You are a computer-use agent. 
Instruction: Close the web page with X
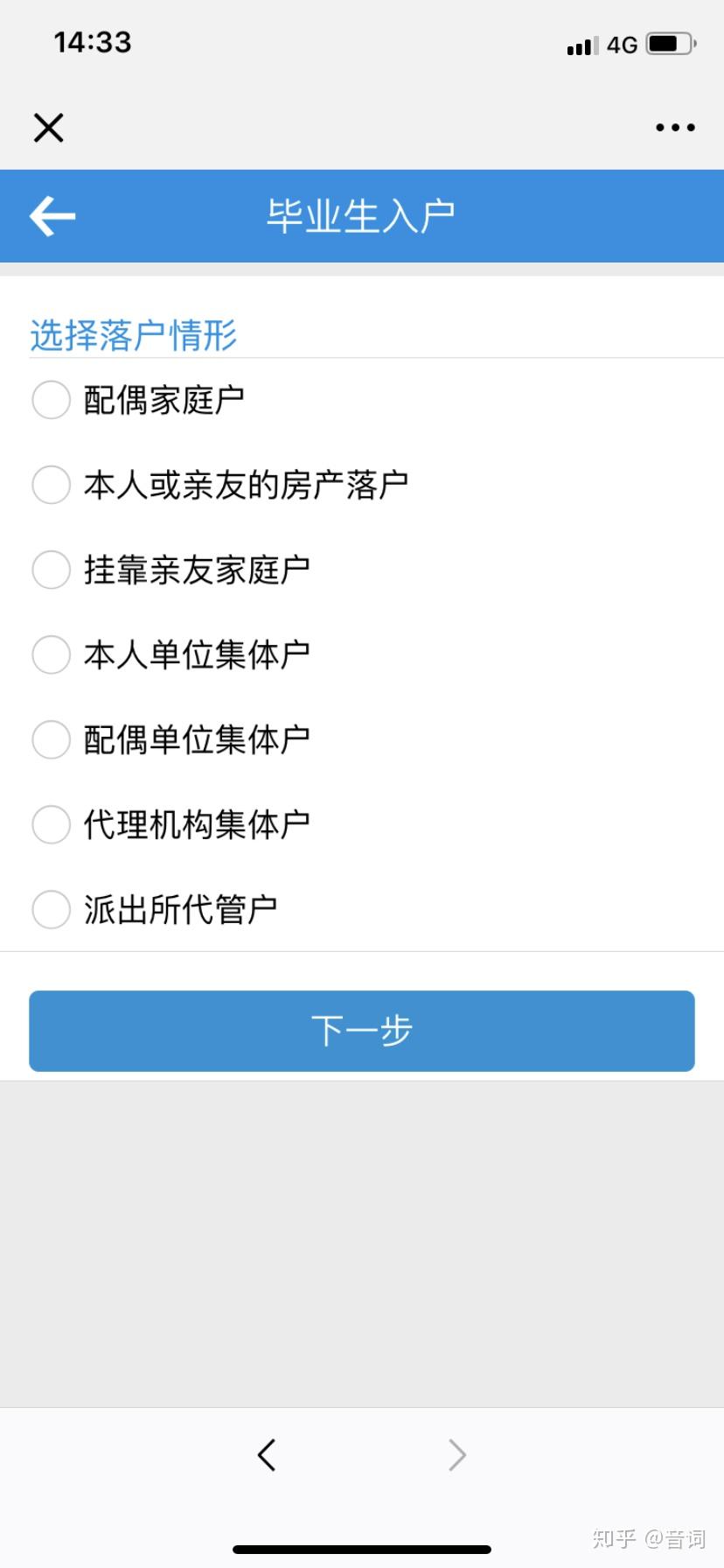point(49,128)
